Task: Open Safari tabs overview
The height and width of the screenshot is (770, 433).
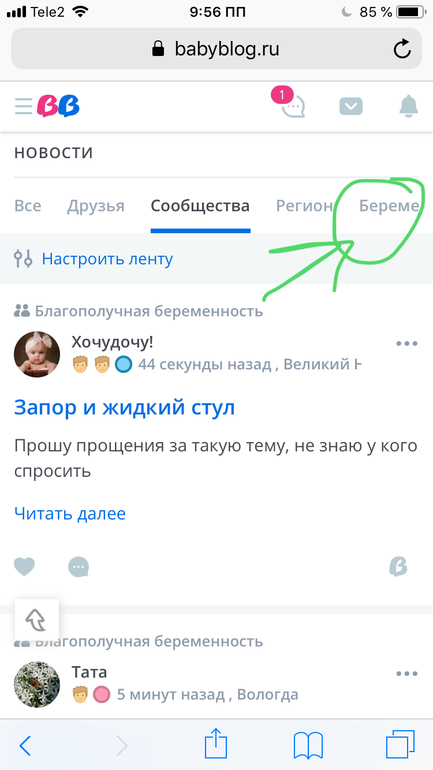Action: coord(400,744)
